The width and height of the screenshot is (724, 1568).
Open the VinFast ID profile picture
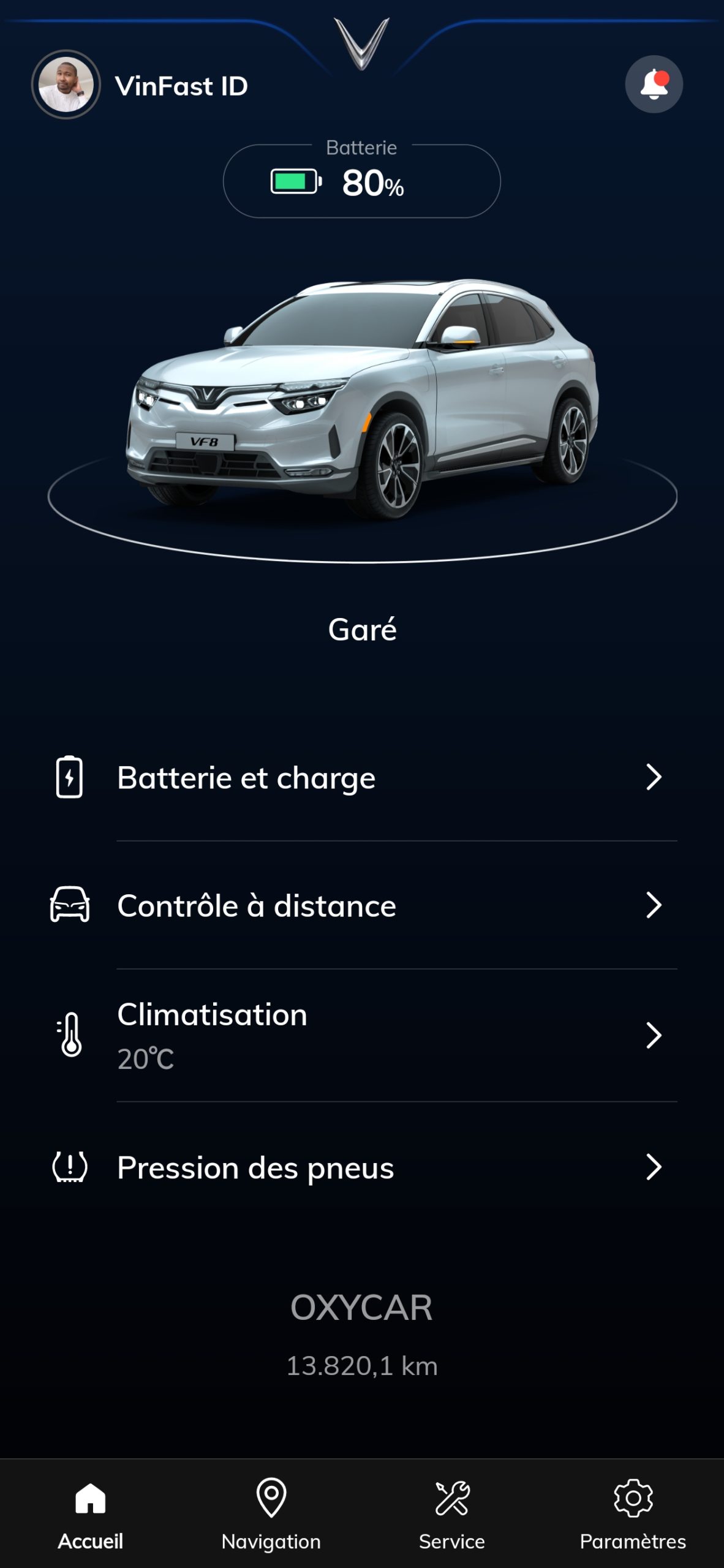point(66,85)
